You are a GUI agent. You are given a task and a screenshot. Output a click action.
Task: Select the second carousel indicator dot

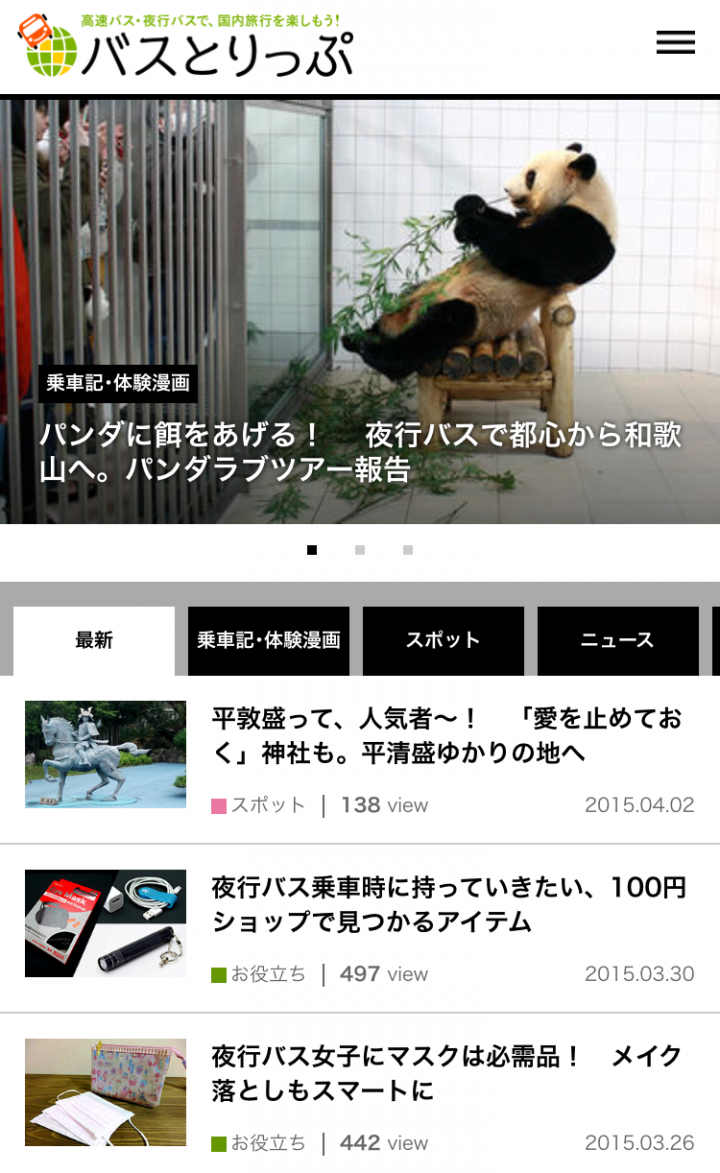[360, 547]
